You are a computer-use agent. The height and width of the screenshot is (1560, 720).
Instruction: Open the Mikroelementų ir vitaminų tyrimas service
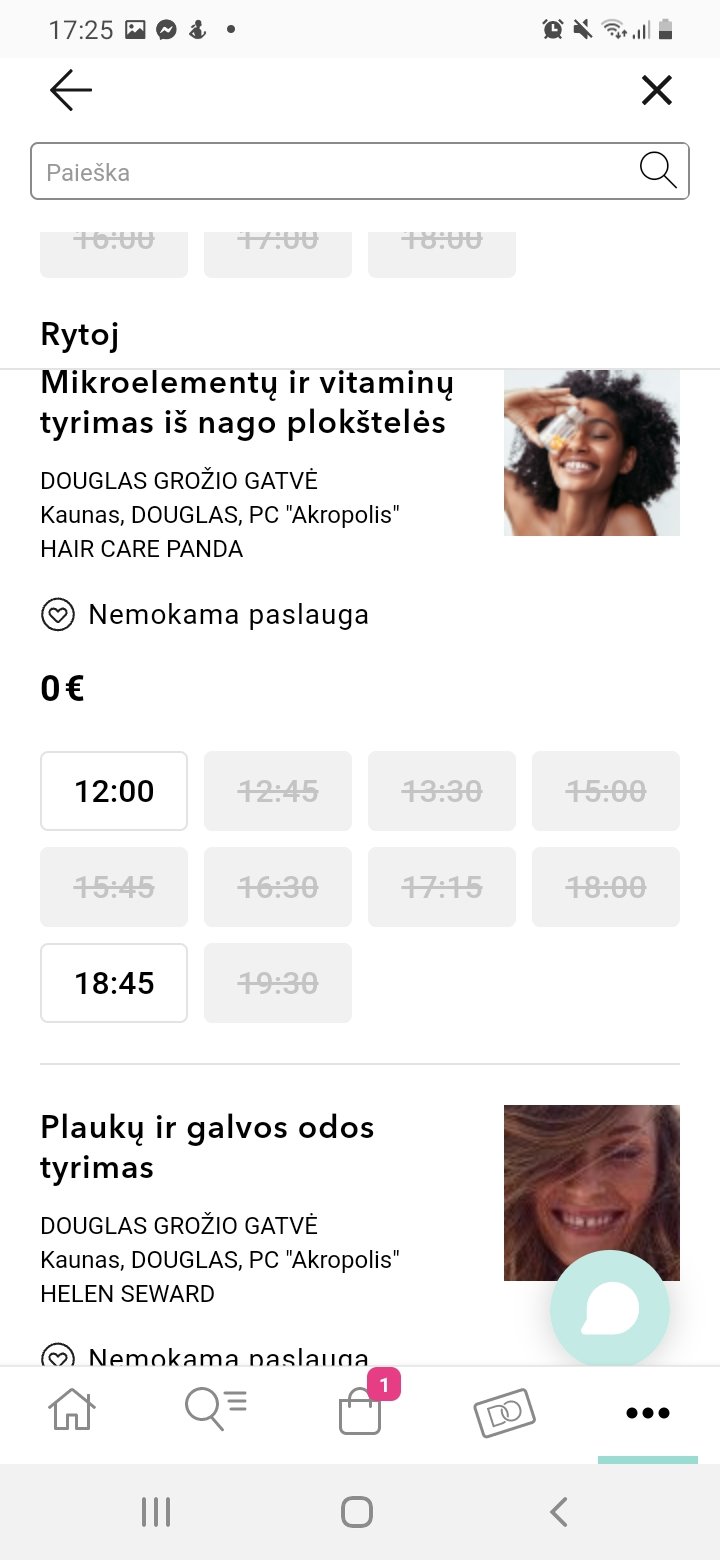(x=247, y=403)
